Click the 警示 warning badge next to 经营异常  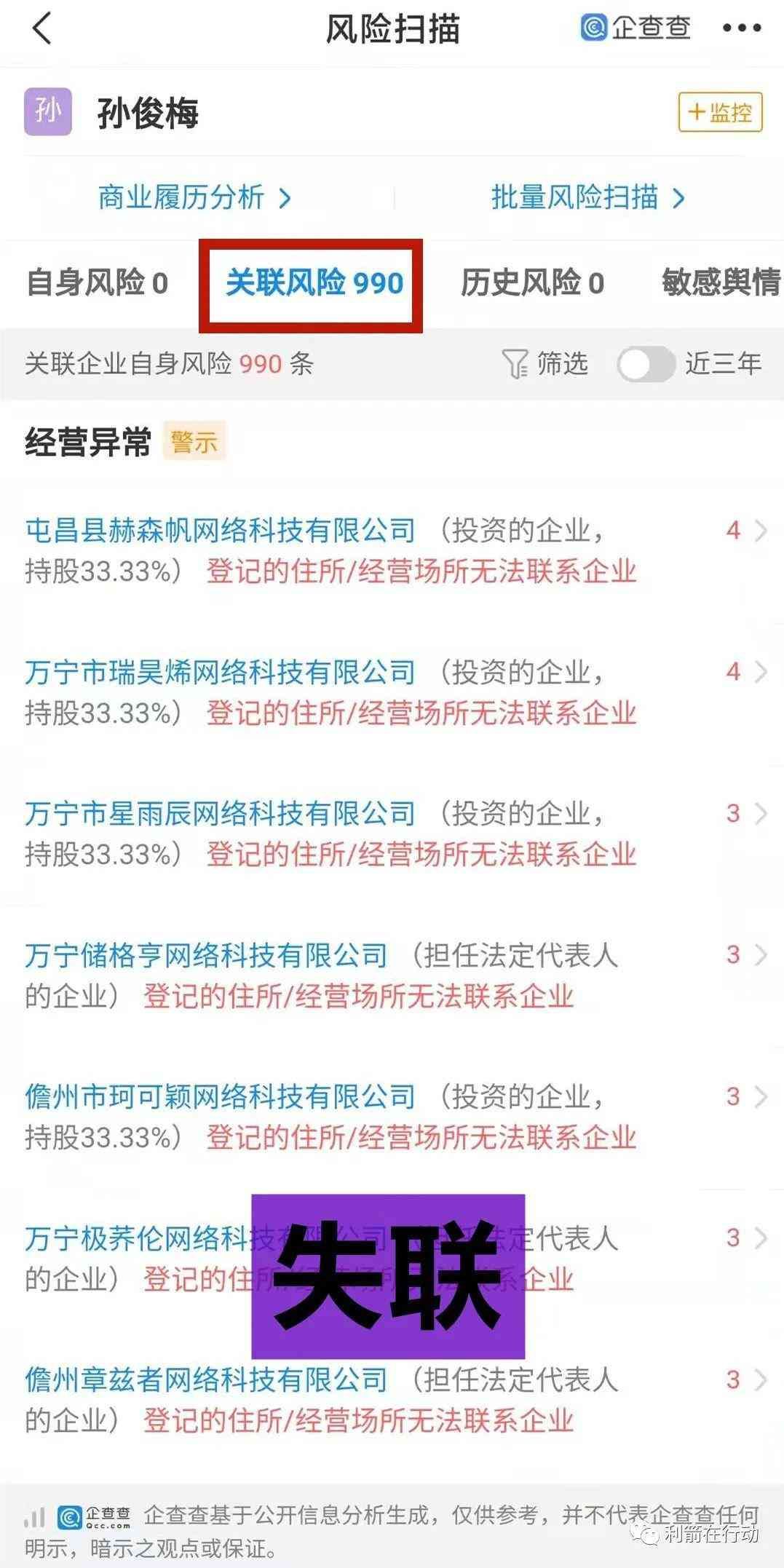pyautogui.click(x=193, y=439)
